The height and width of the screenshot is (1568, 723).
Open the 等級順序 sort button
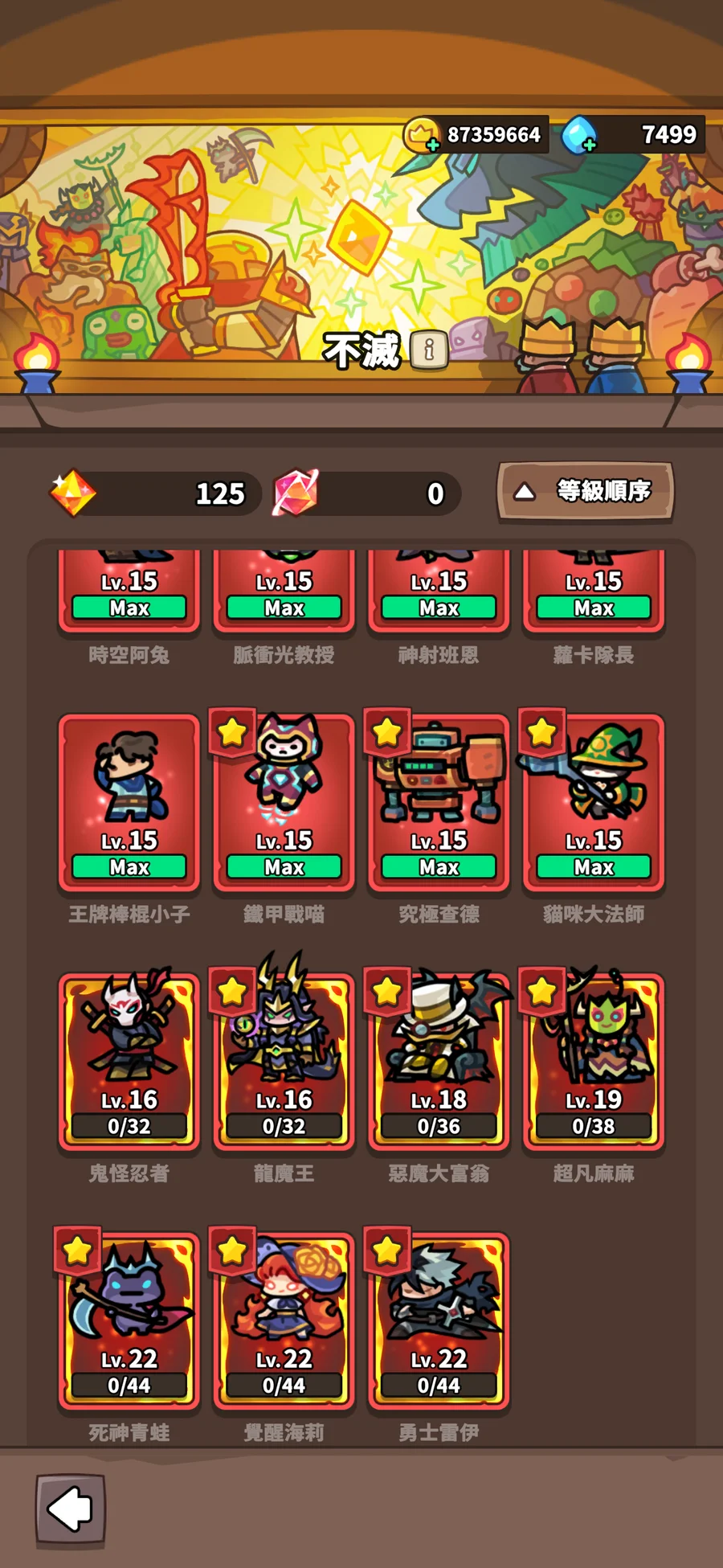(586, 491)
